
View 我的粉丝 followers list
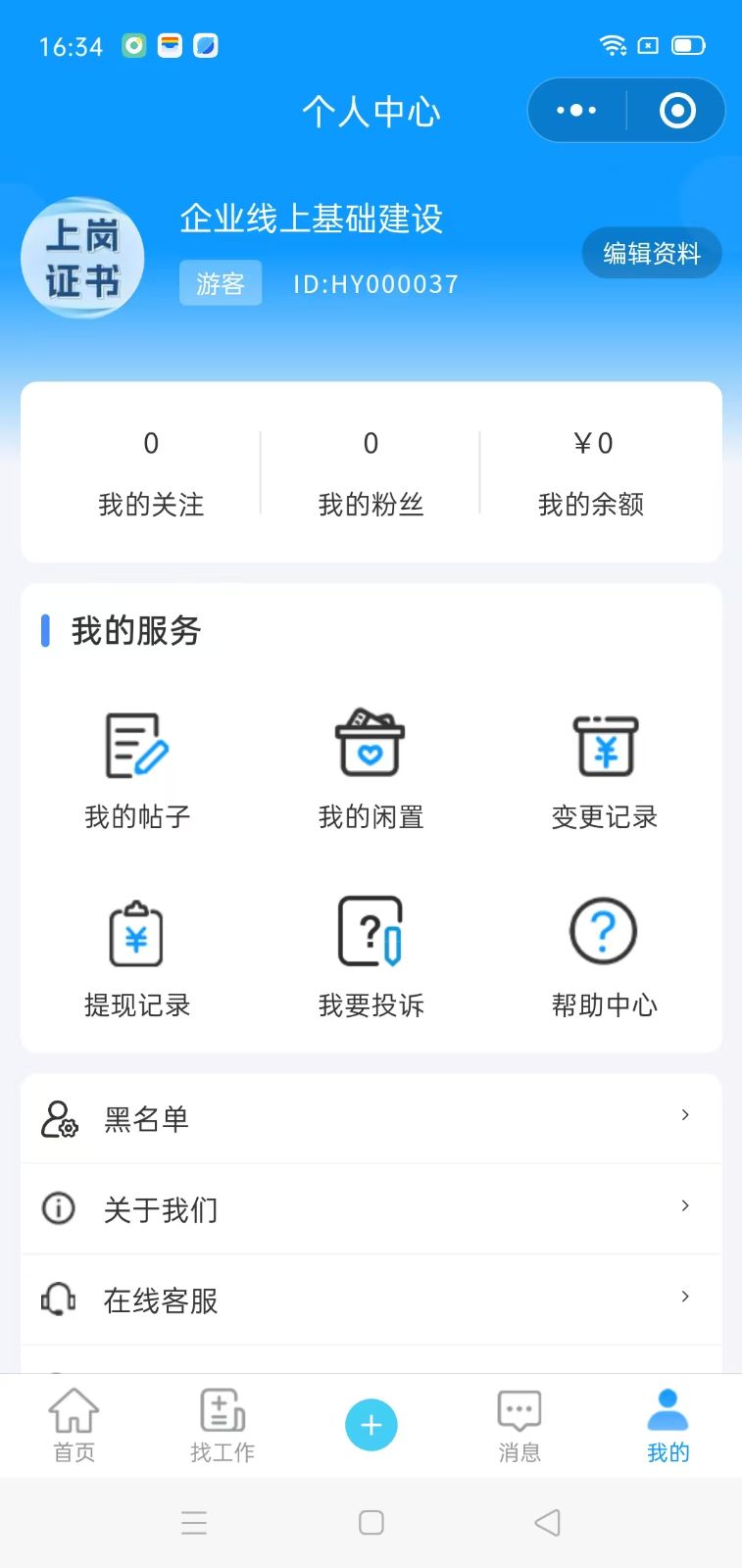tap(371, 473)
